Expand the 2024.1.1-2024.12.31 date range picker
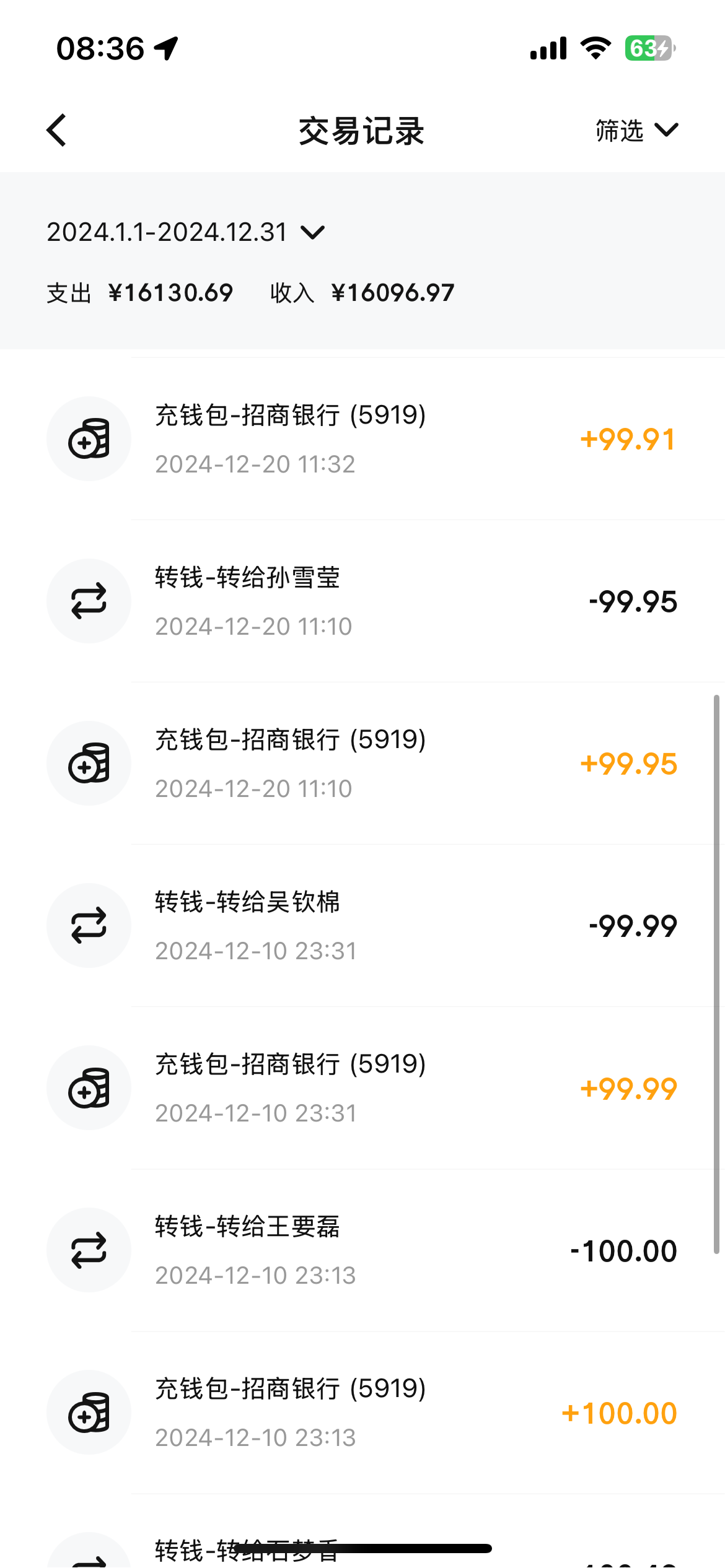 tap(186, 233)
